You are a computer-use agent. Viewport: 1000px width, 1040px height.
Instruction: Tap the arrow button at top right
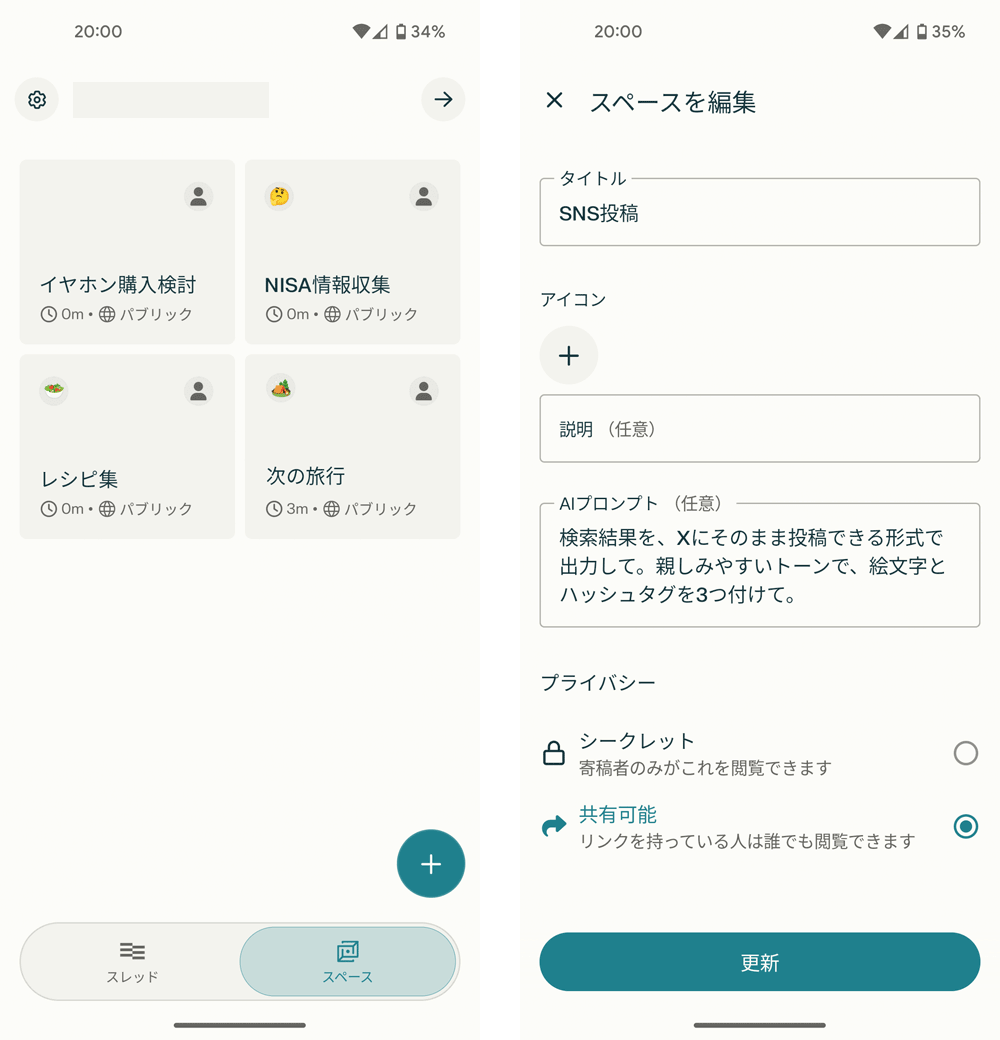[x=443, y=100]
